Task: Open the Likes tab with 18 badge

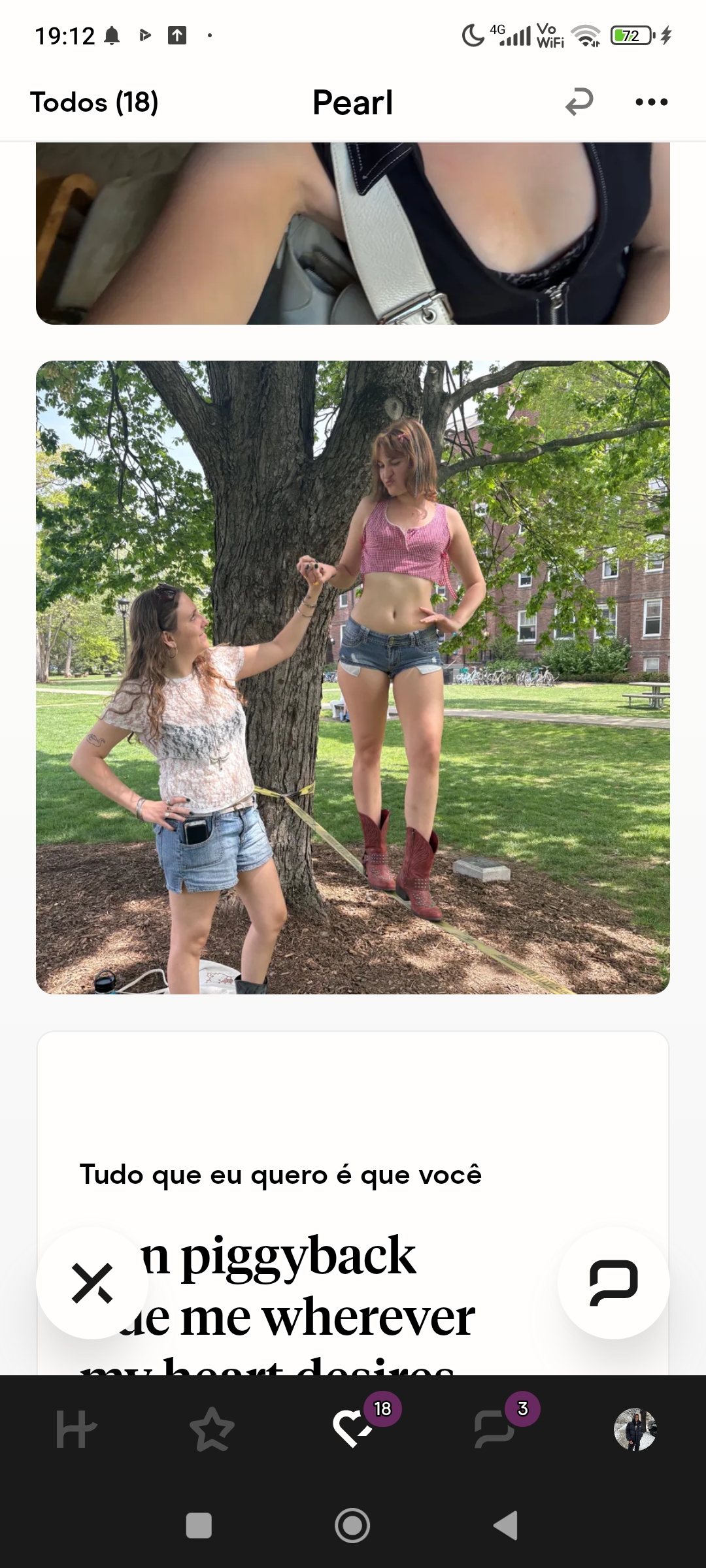Action: coord(354,1428)
